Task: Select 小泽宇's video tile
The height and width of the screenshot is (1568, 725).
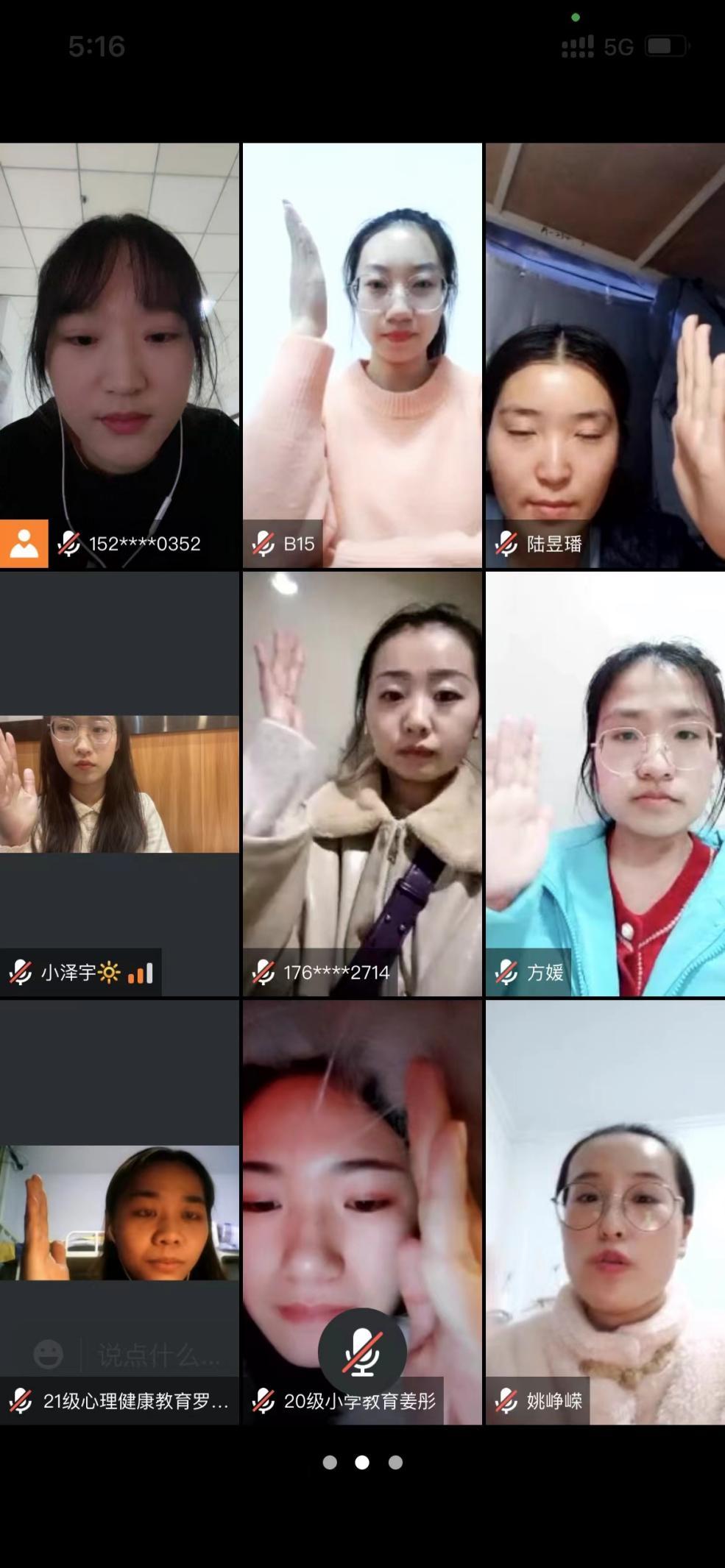Action: pos(119,784)
